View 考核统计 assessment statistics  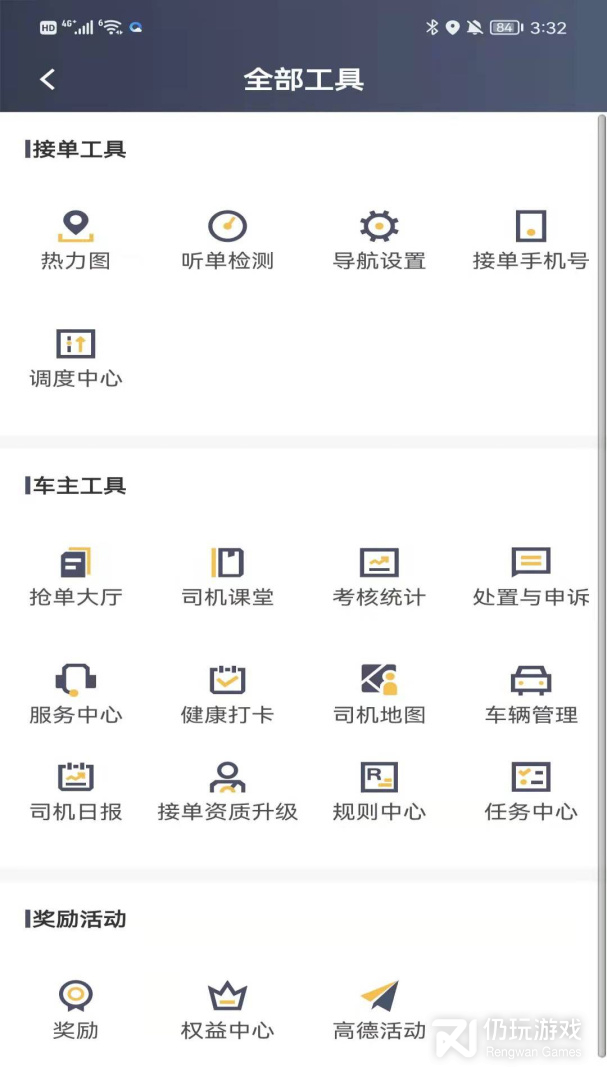click(x=379, y=577)
